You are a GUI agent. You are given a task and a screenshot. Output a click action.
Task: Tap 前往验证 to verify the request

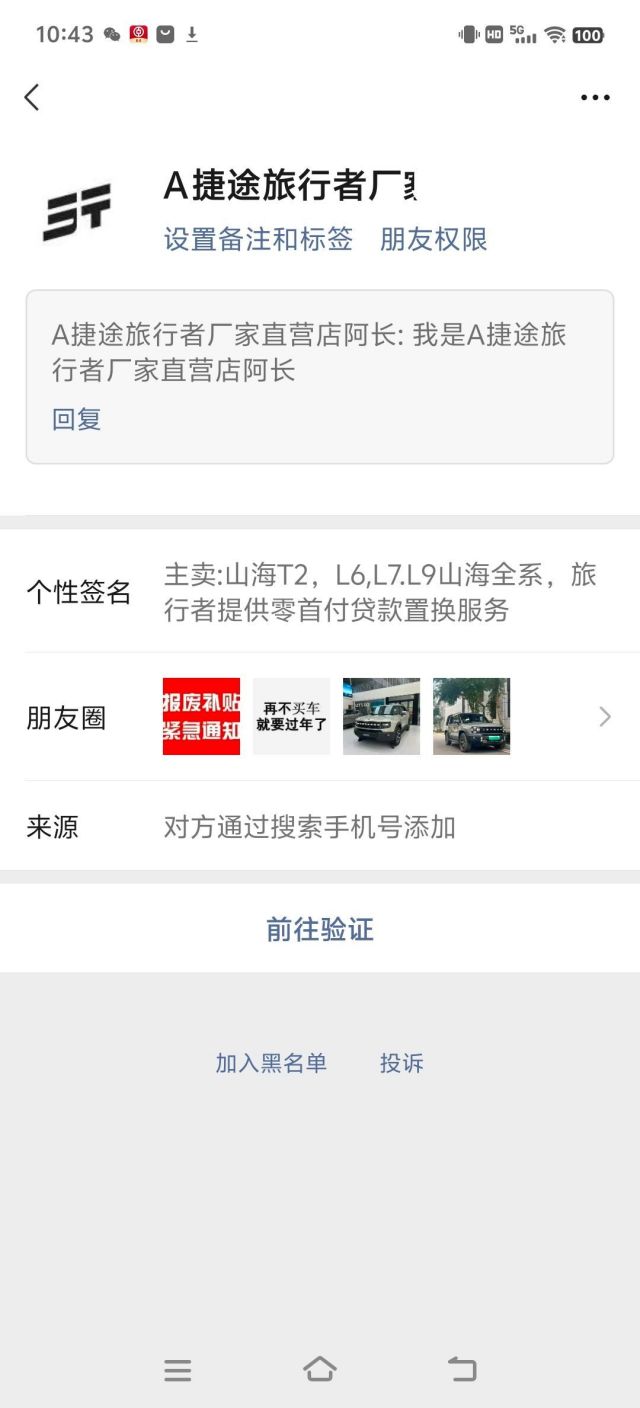click(320, 929)
